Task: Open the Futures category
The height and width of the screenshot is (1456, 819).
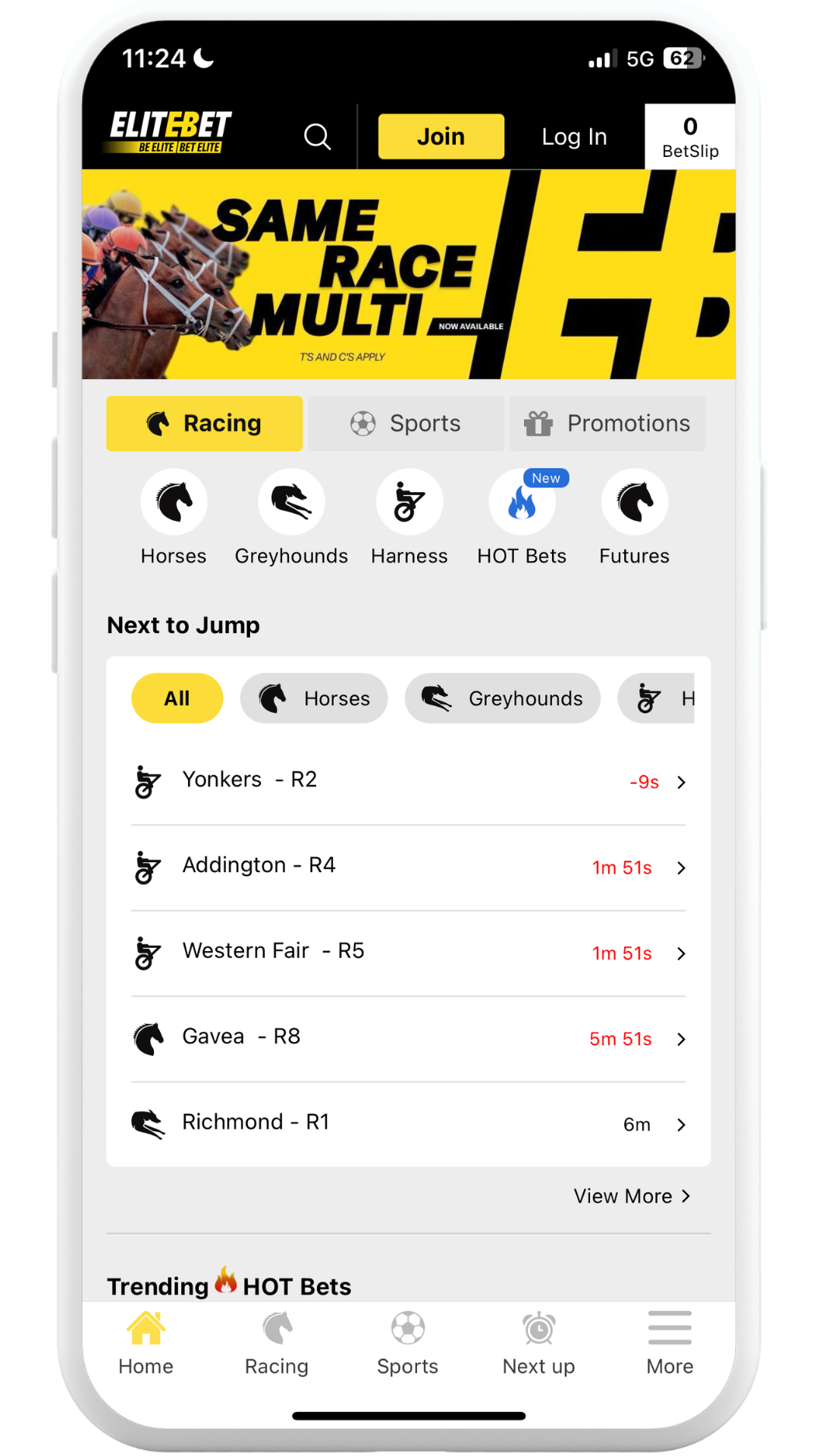Action: point(634,503)
